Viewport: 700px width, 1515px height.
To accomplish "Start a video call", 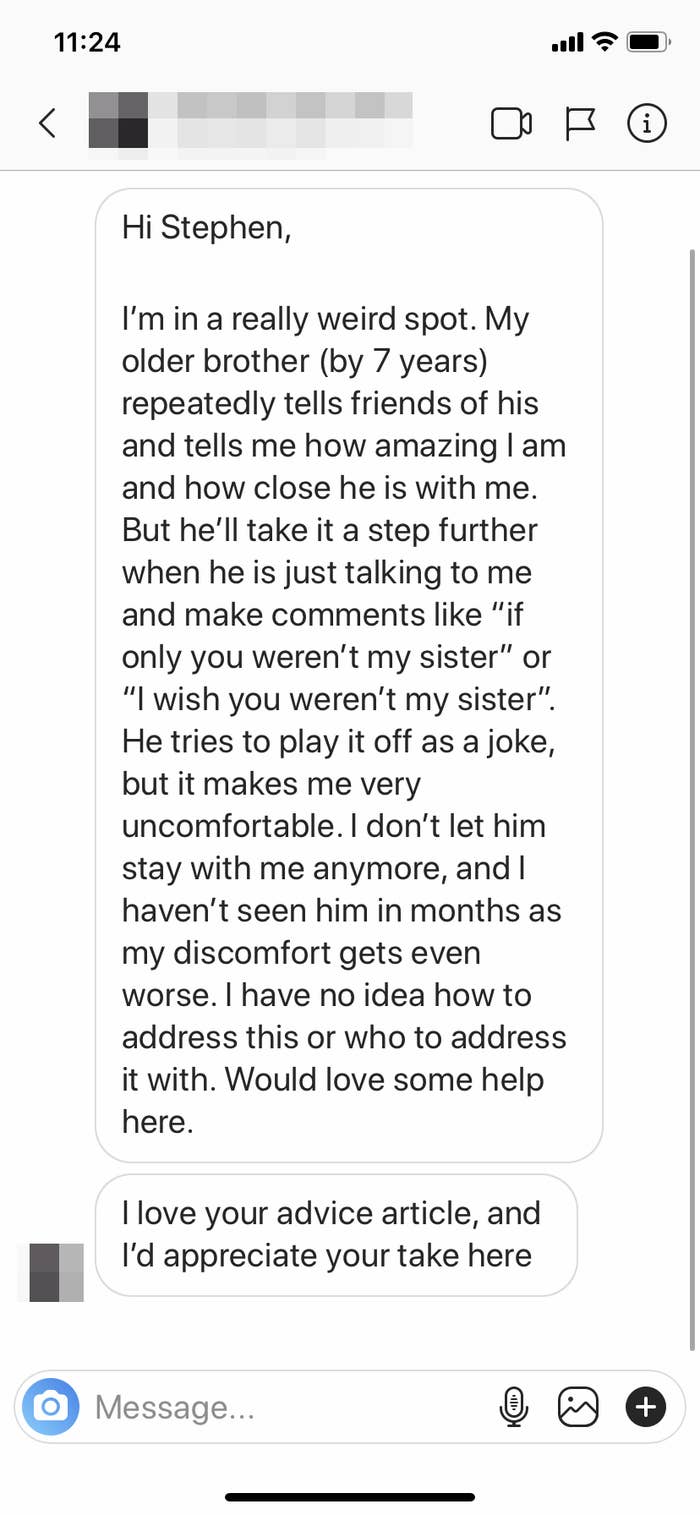I will tap(511, 124).
